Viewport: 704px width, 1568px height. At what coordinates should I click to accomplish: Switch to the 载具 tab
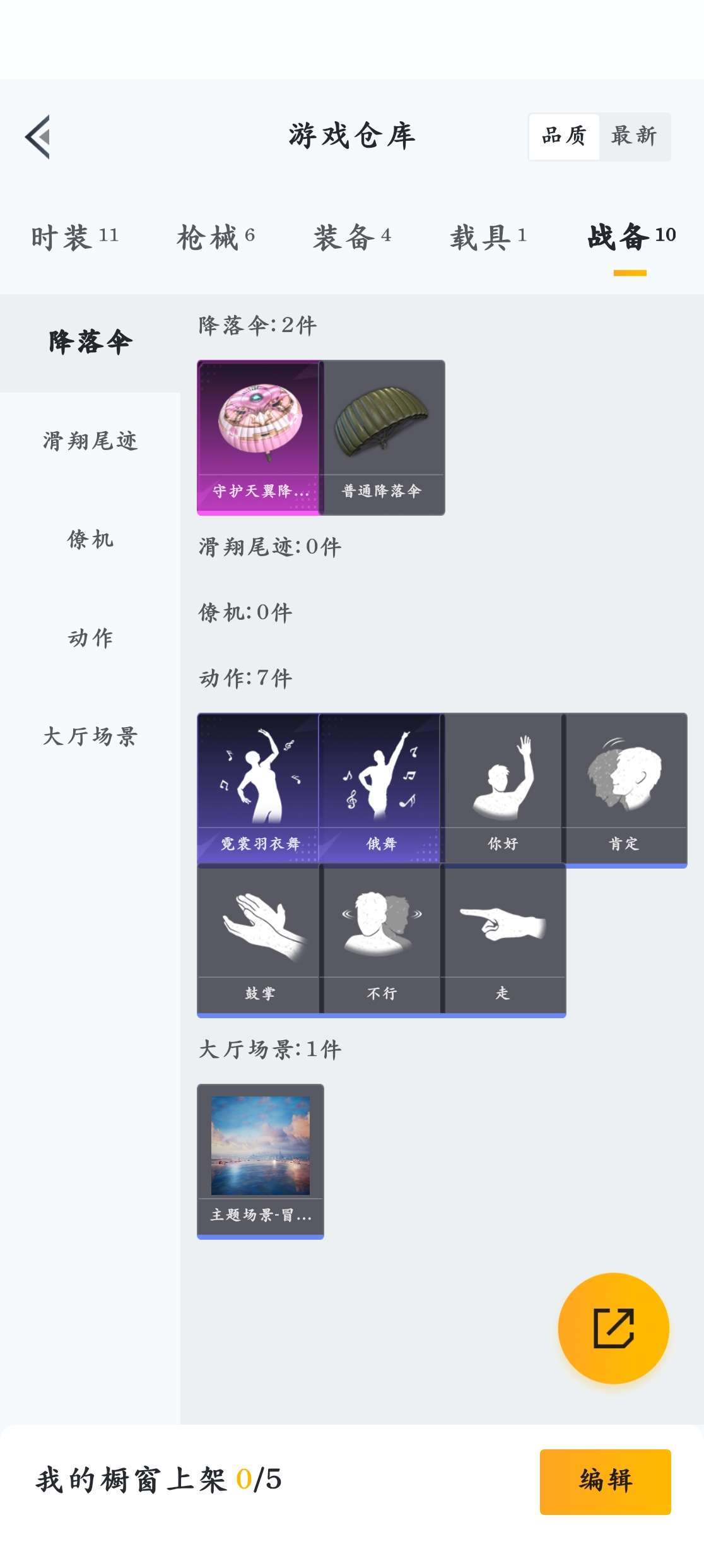(488, 237)
